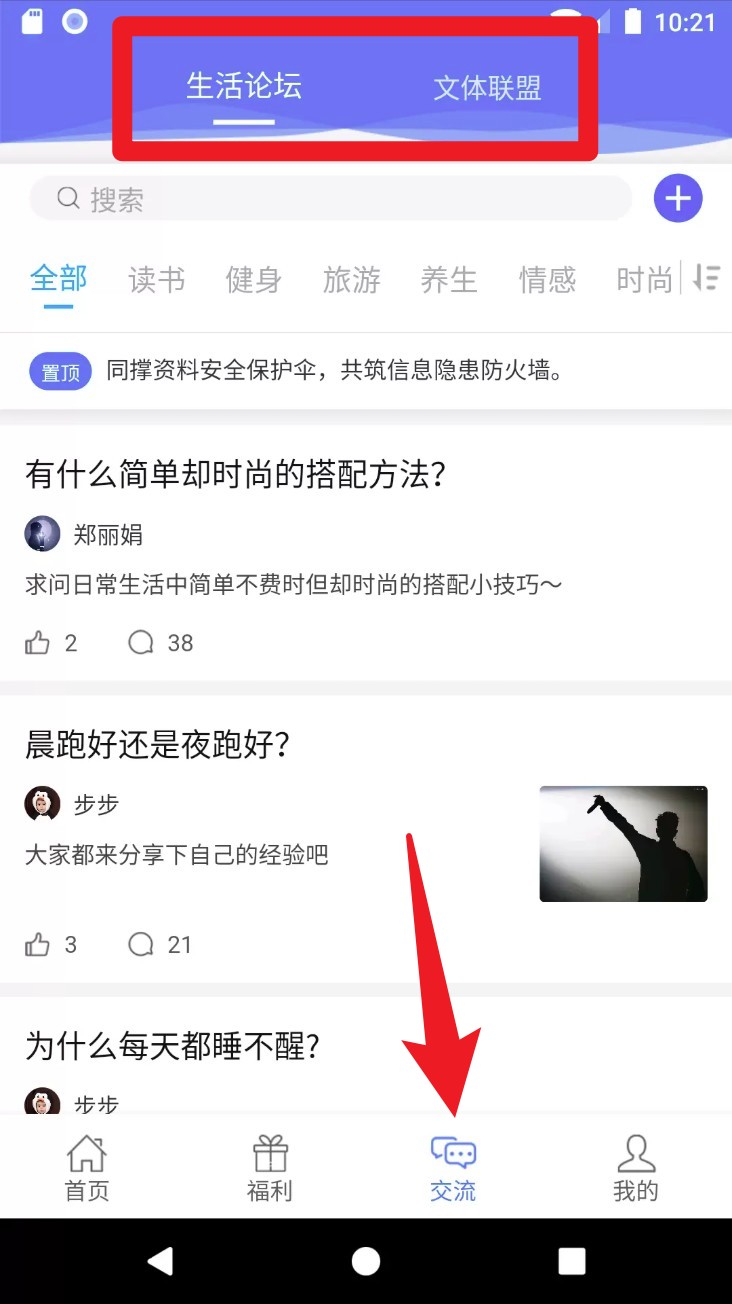This screenshot has width=732, height=1304.
Task: Open the 我的 profile tab
Action: [x=636, y=1168]
